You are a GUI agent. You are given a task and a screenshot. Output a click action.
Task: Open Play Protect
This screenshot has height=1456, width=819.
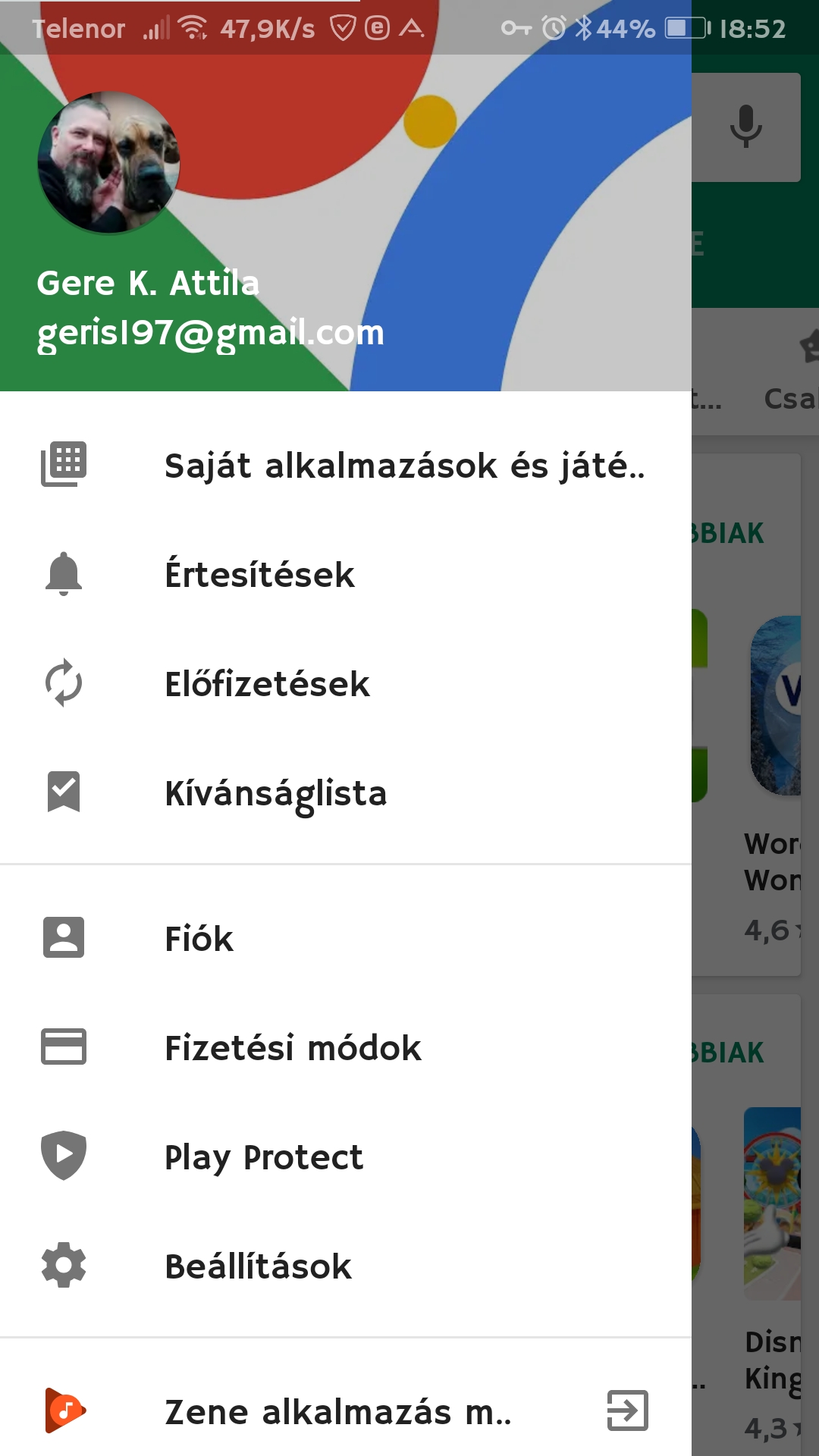[263, 1156]
